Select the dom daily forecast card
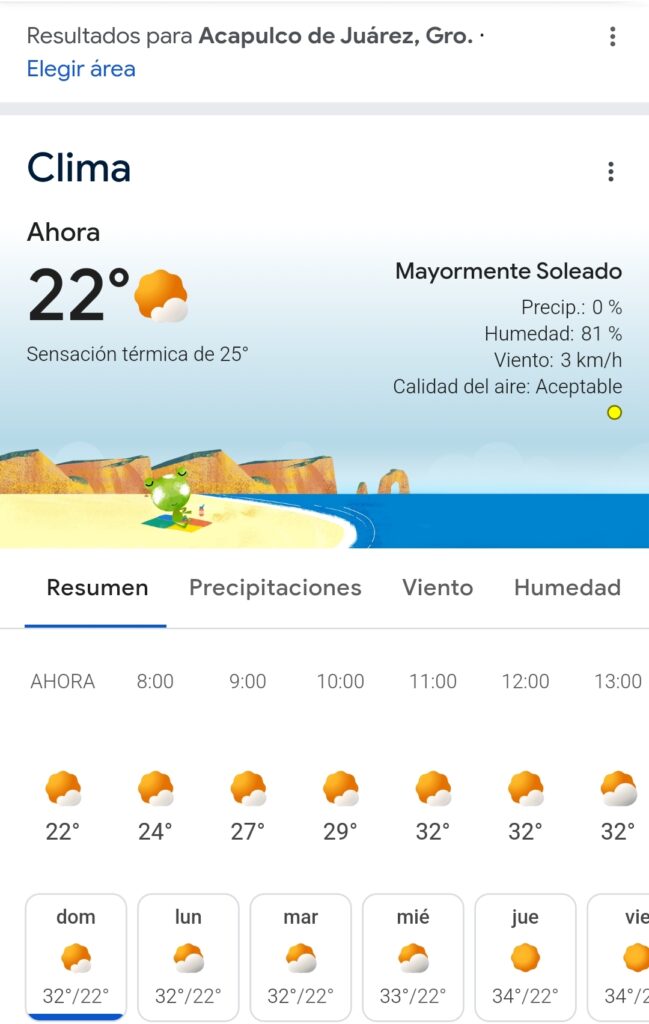Image resolution: width=649 pixels, height=1024 pixels. pyautogui.click(x=76, y=957)
